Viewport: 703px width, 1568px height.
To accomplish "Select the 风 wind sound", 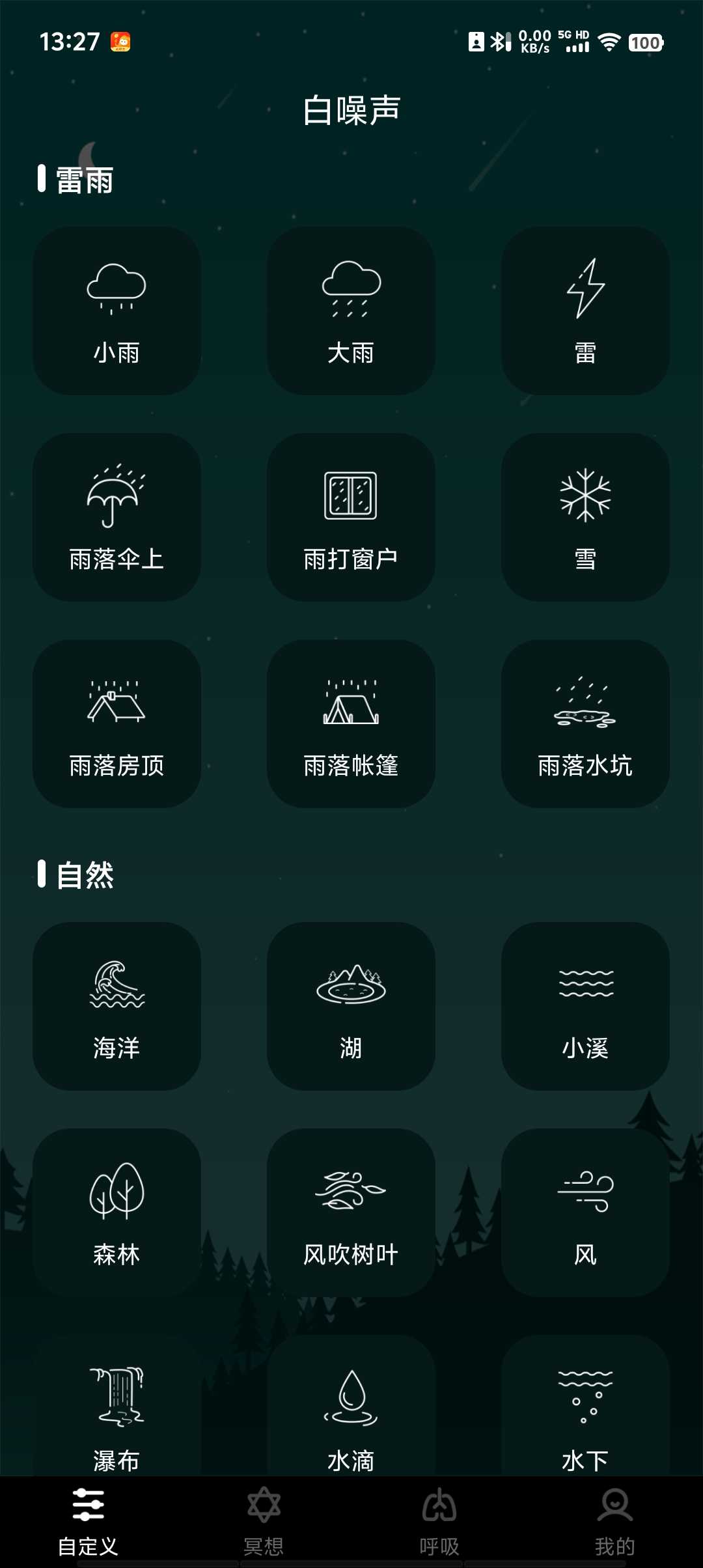I will 585,1212.
